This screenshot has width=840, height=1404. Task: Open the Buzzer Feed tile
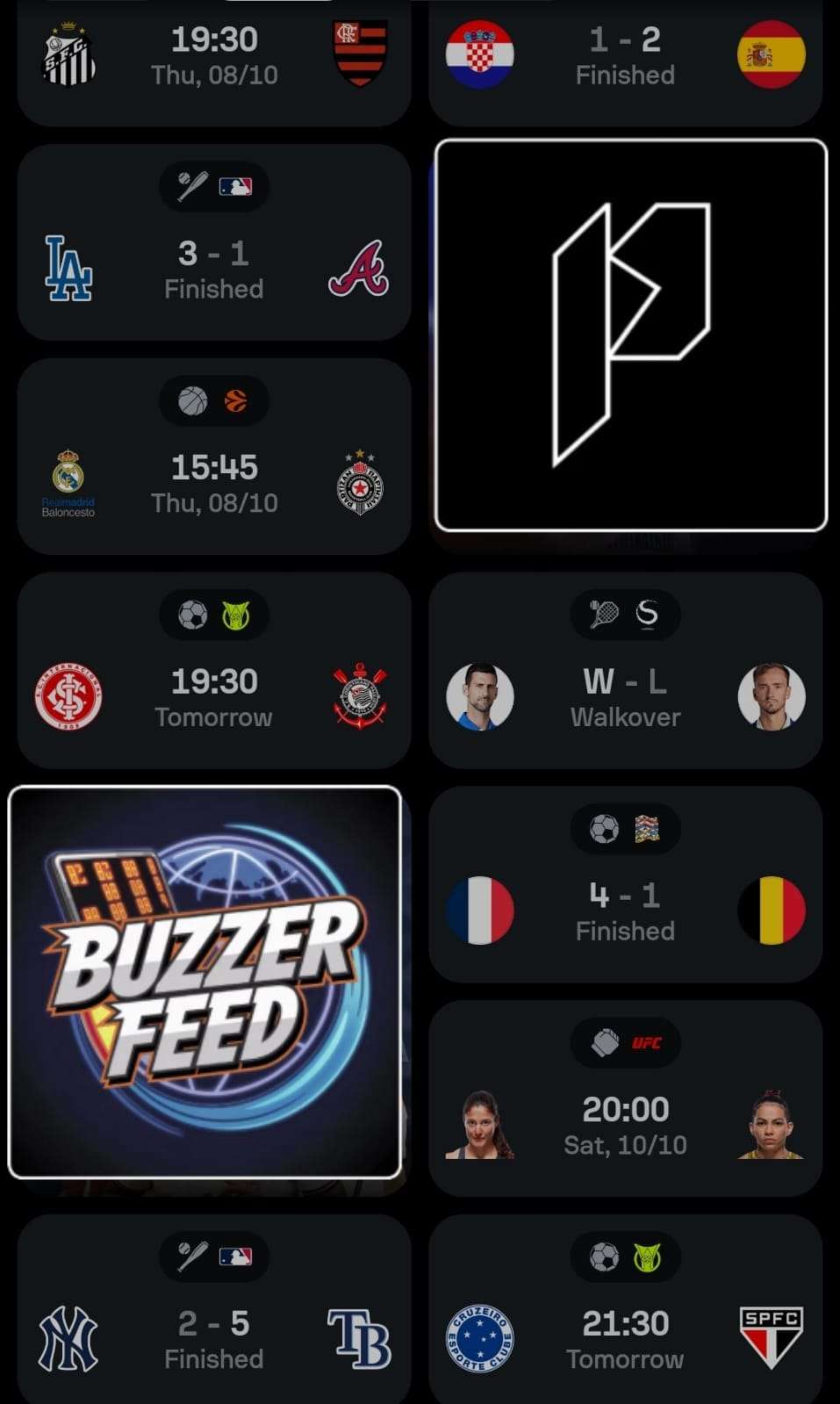pos(205,982)
